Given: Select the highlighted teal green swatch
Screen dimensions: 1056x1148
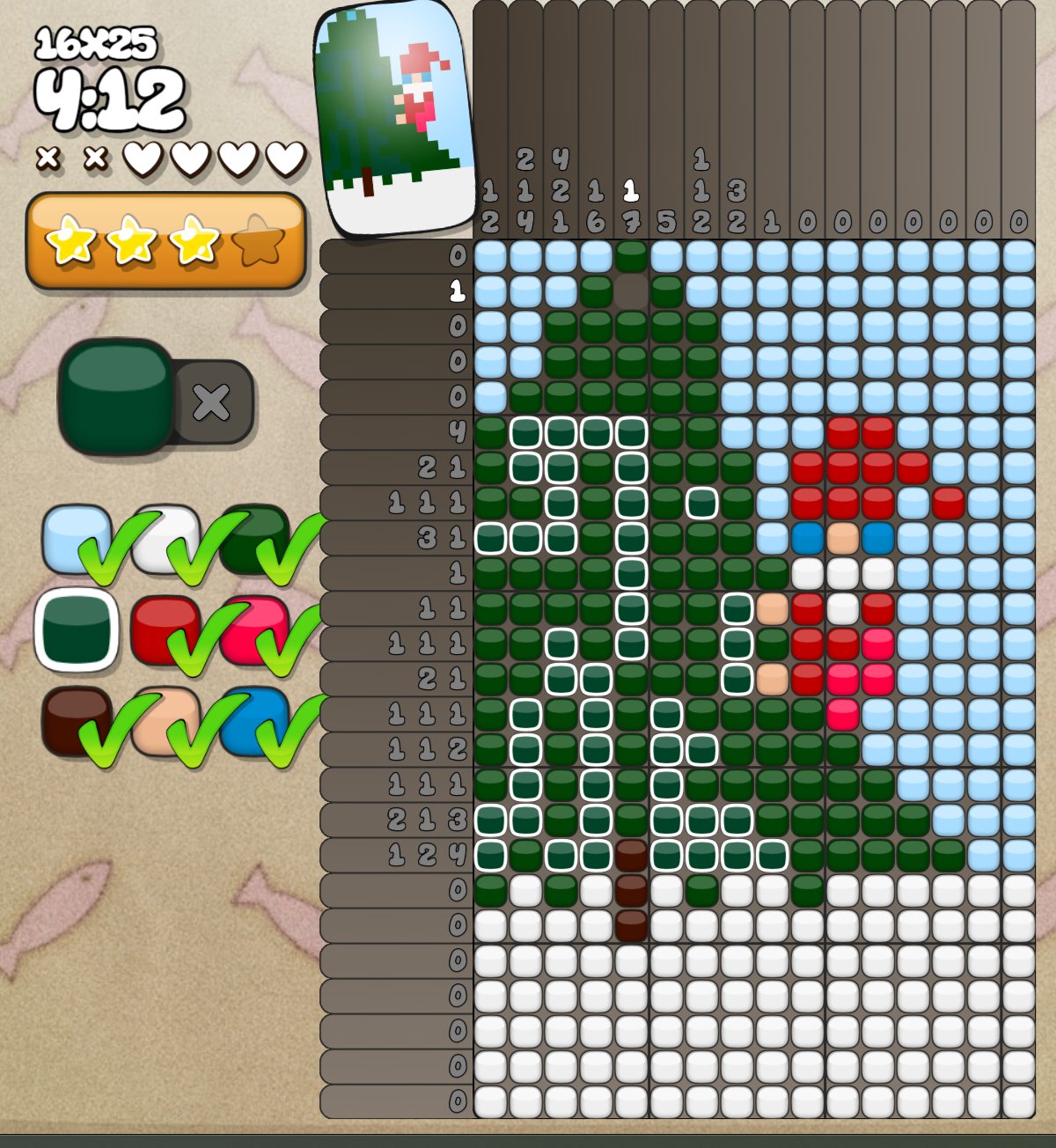Looking at the screenshot, I should click(x=76, y=629).
